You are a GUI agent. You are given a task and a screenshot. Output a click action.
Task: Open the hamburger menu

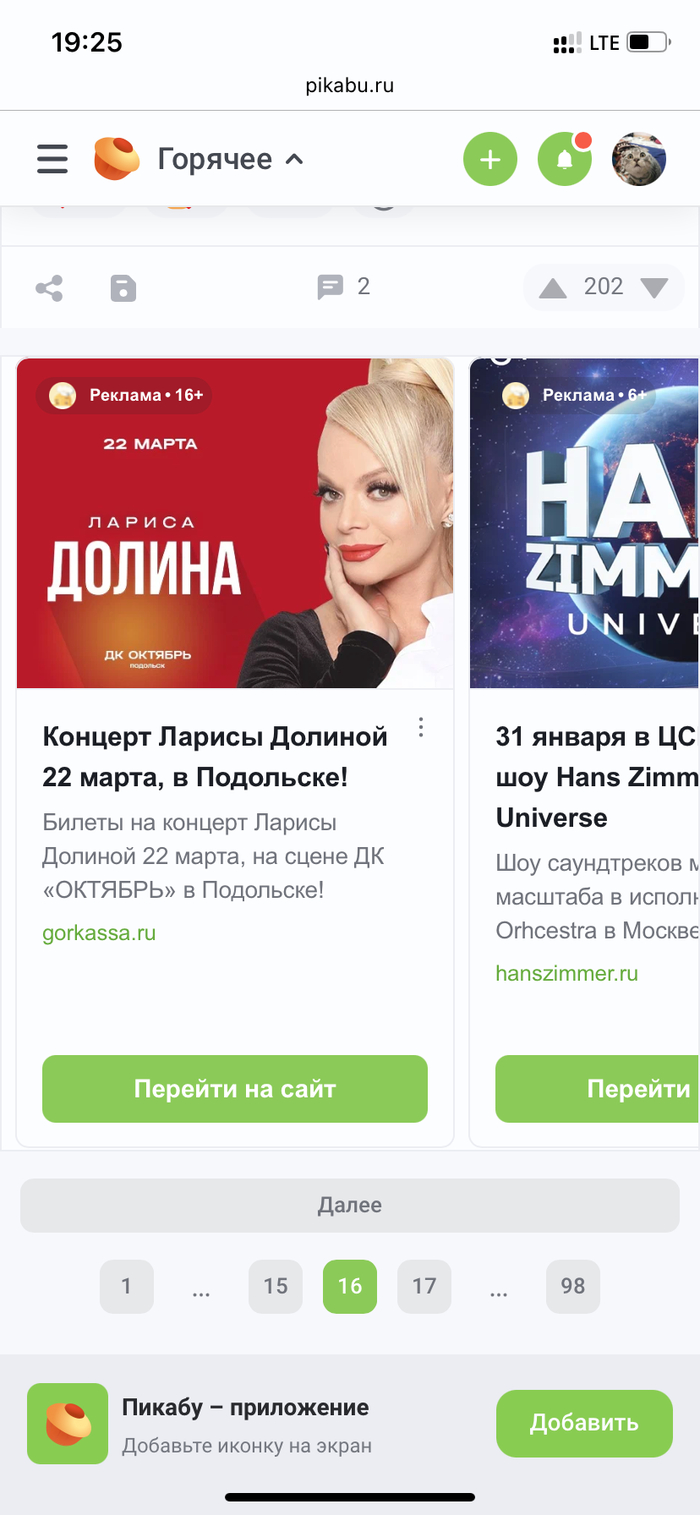(x=52, y=159)
